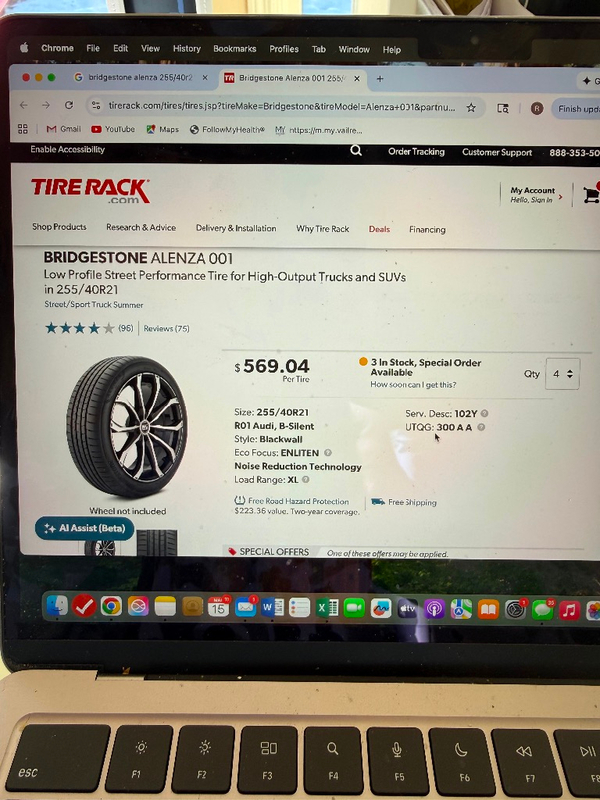600x800 pixels.
Task: Open My Account sign in
Action: click(532, 195)
